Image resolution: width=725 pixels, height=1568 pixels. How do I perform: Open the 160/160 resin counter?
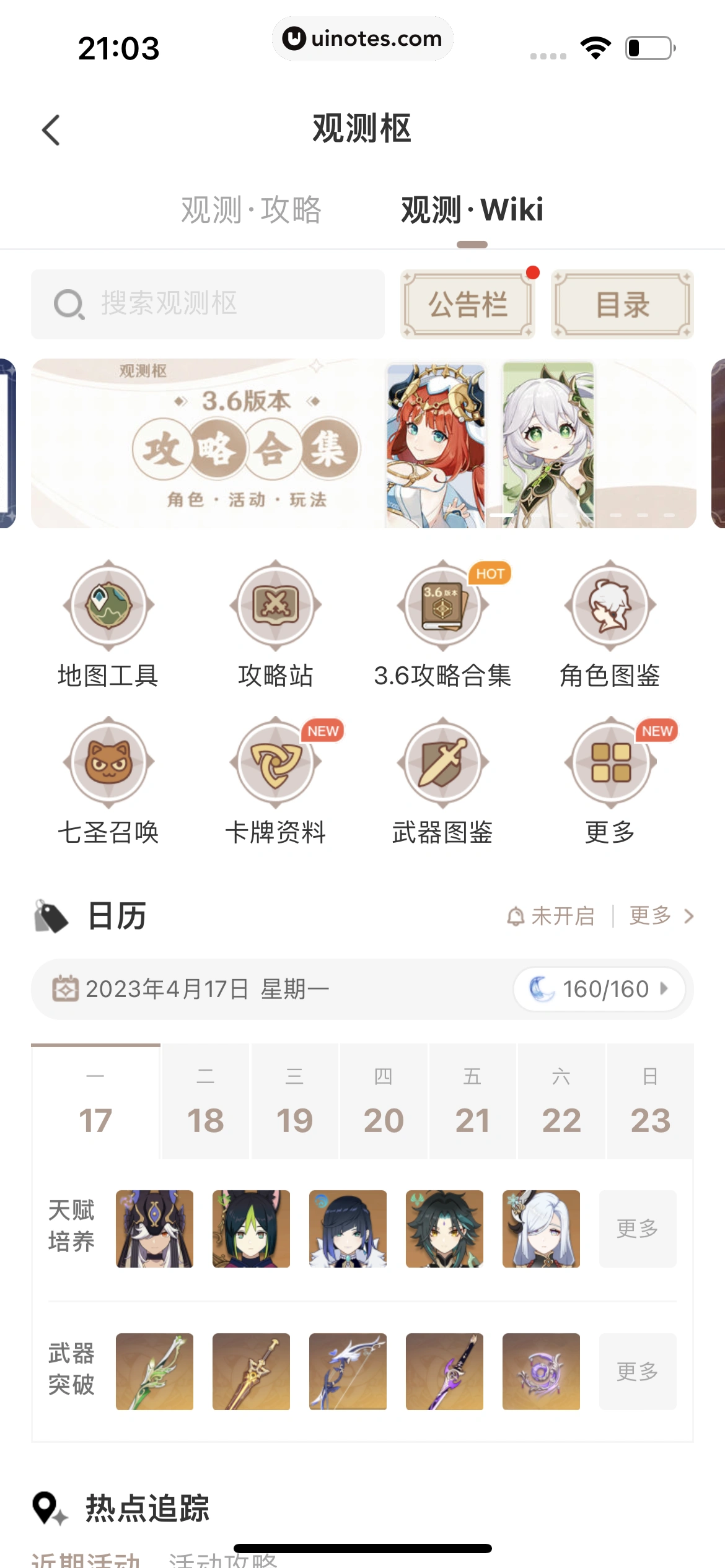(x=599, y=989)
